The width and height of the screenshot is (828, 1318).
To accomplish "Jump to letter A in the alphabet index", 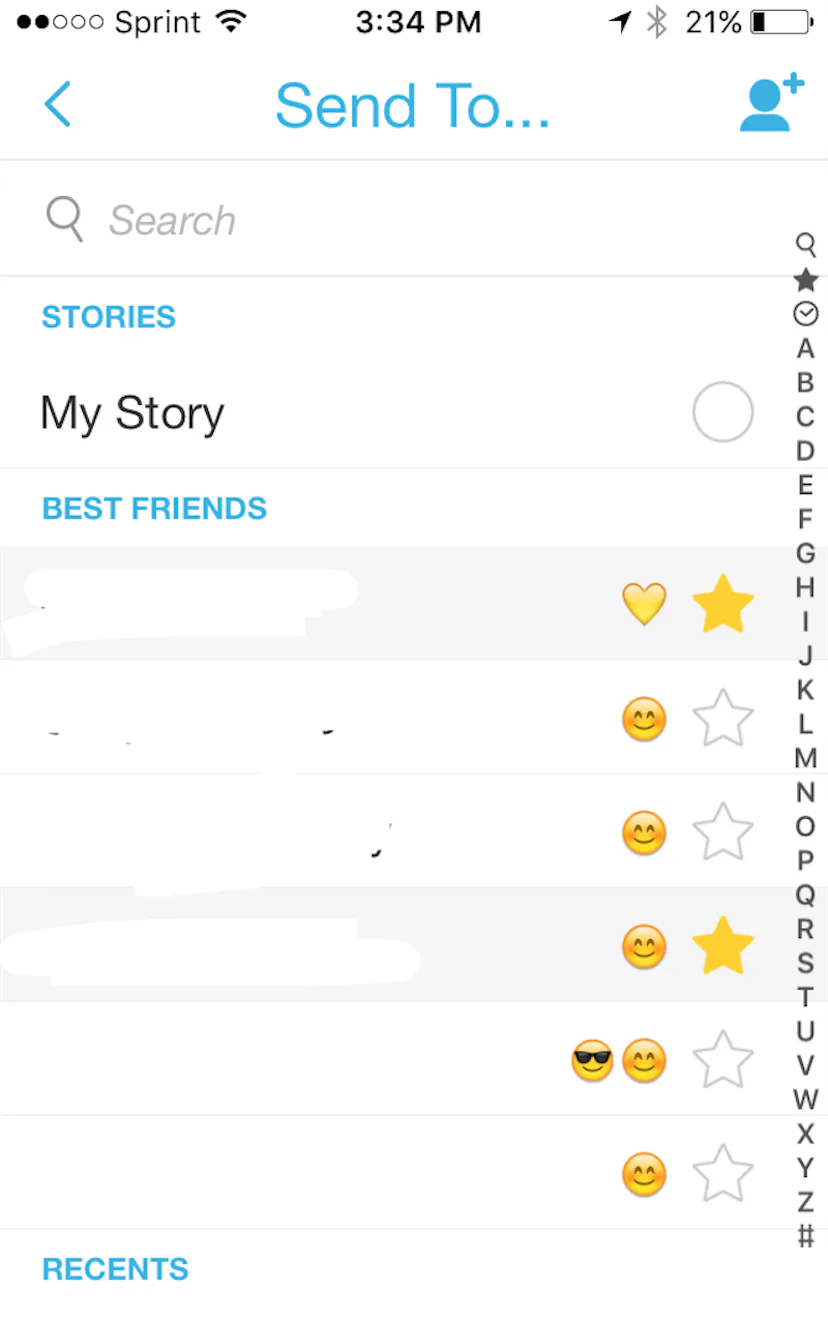I will (806, 349).
